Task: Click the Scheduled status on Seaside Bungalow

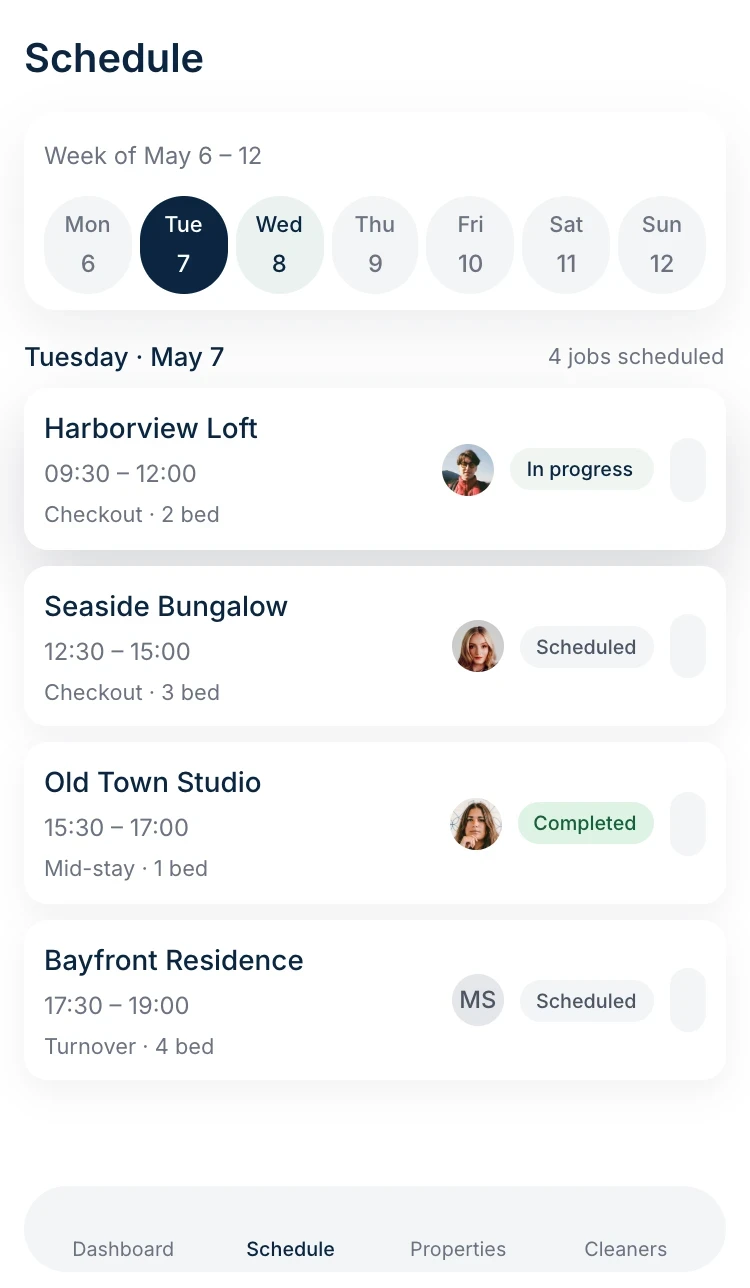Action: click(586, 646)
